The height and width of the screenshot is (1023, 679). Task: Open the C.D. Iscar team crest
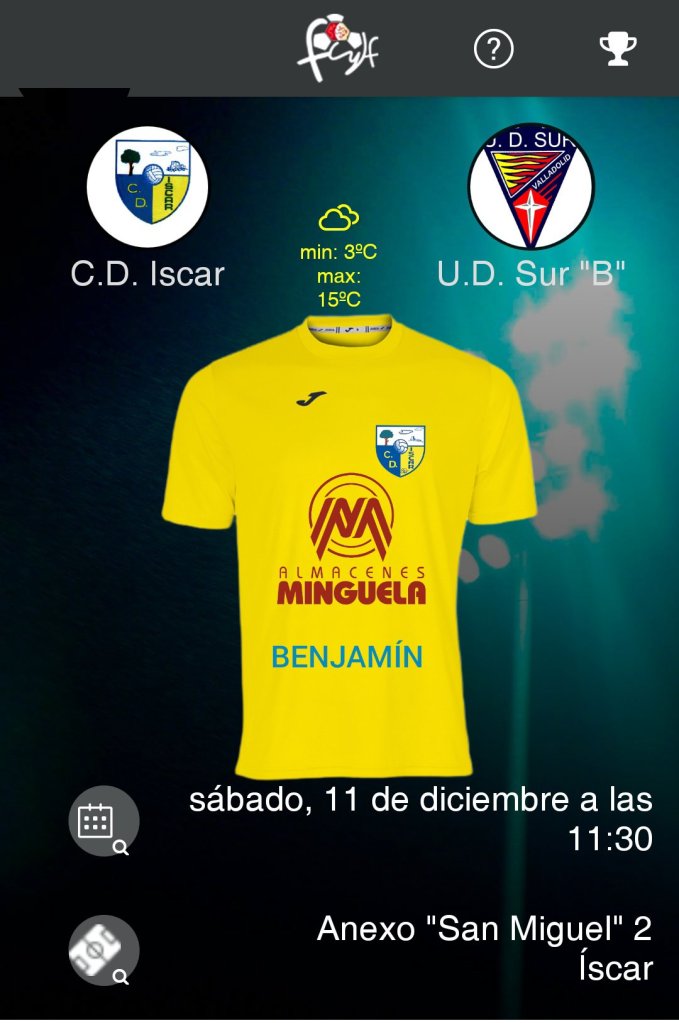point(147,186)
